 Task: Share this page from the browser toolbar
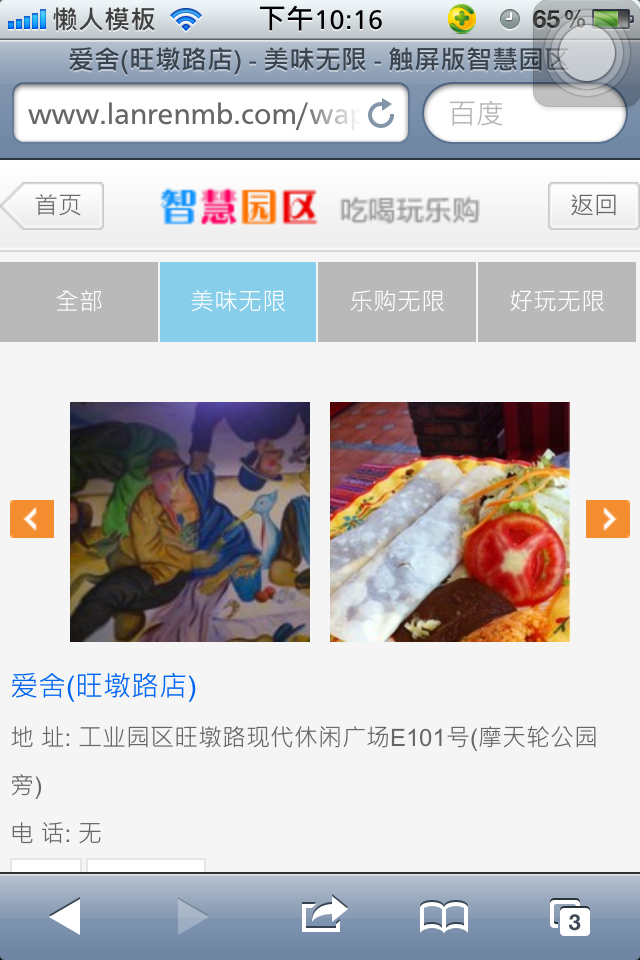[x=323, y=916]
